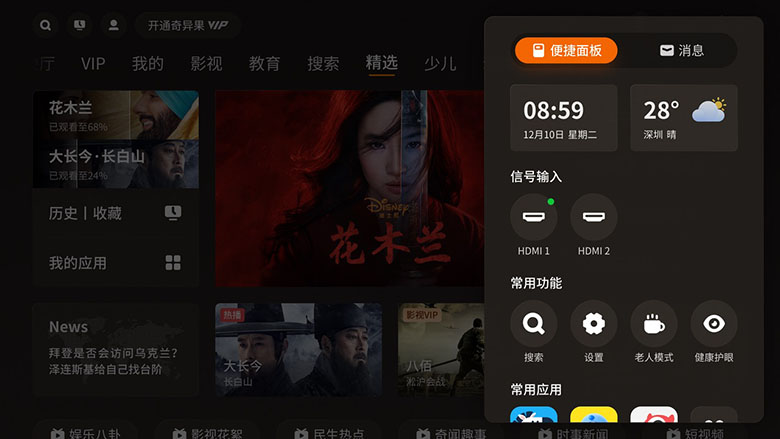The height and width of the screenshot is (439, 780).
Task: Open the 花木兰 featured banner
Action: point(348,188)
